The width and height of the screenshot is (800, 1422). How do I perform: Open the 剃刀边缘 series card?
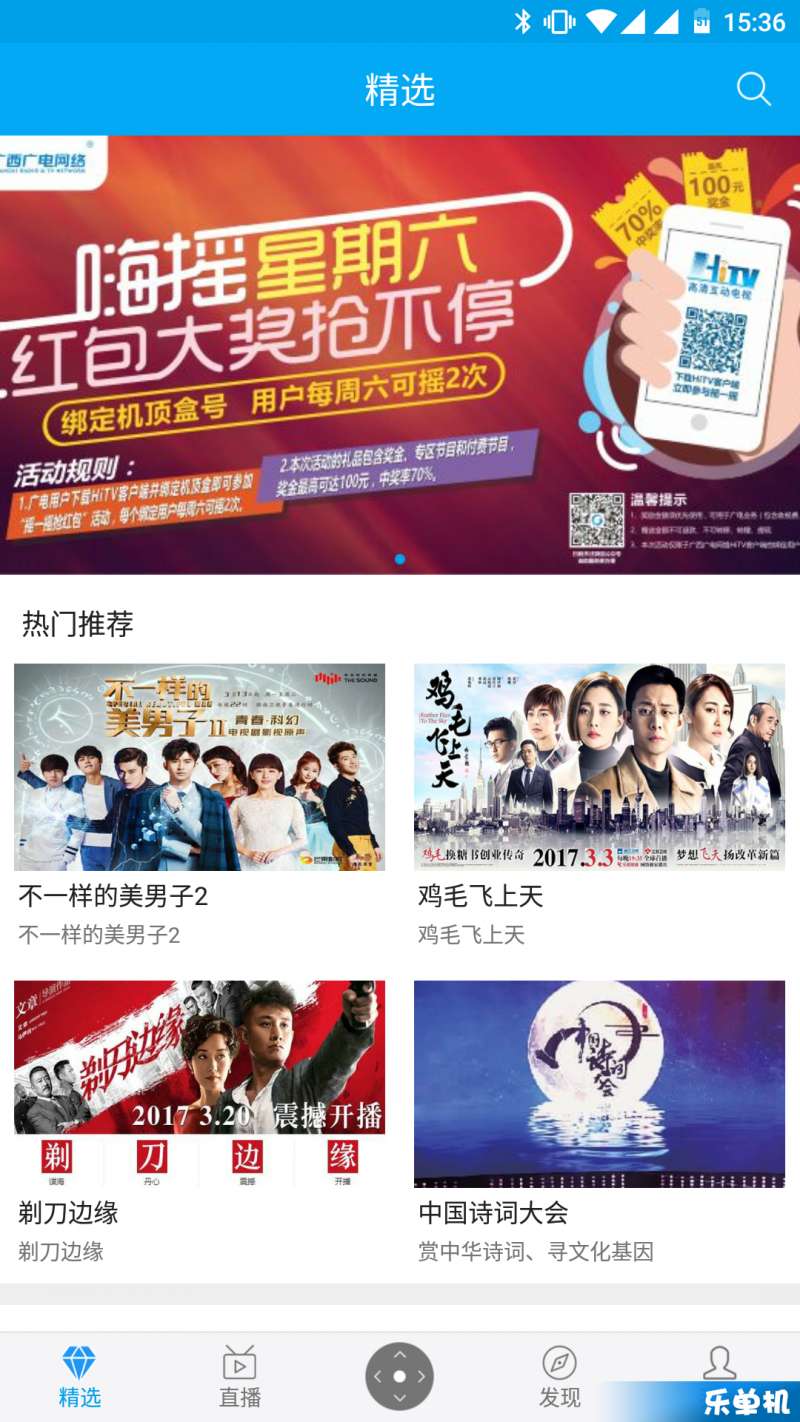point(200,1122)
